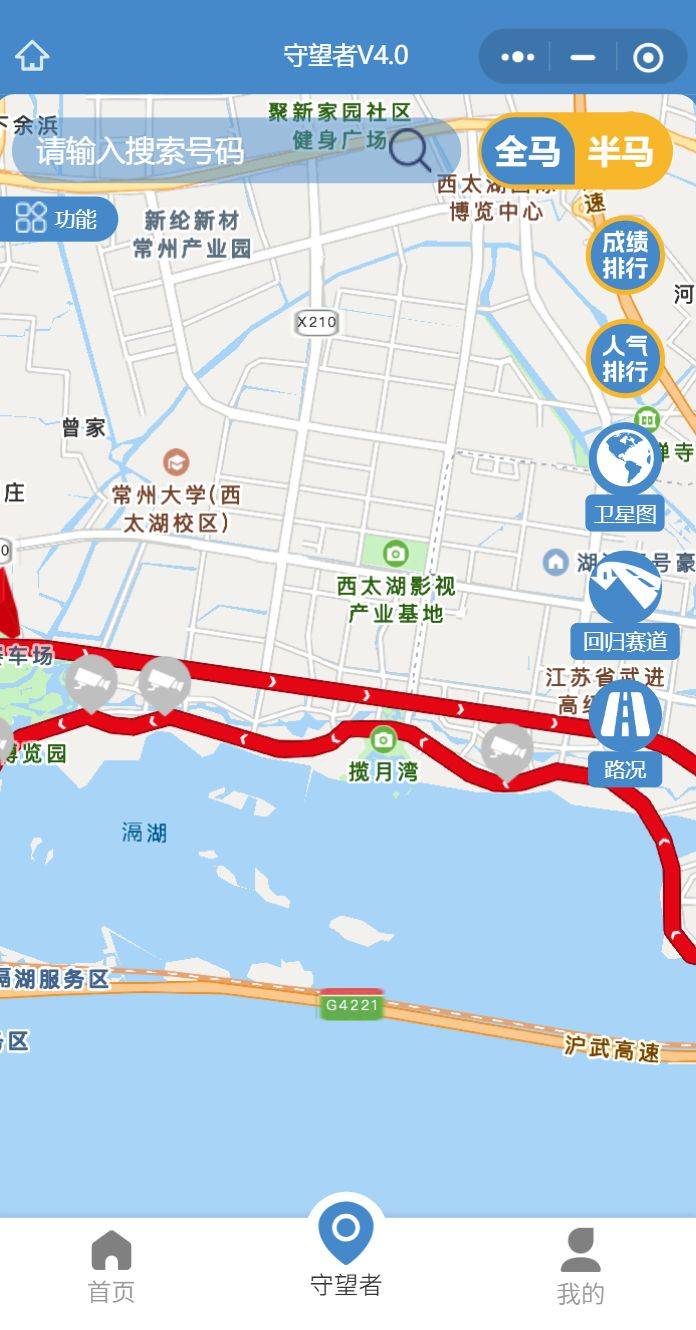This screenshot has height=1330, width=696.
Task: Open the 功能 functions menu
Action: [x=58, y=218]
